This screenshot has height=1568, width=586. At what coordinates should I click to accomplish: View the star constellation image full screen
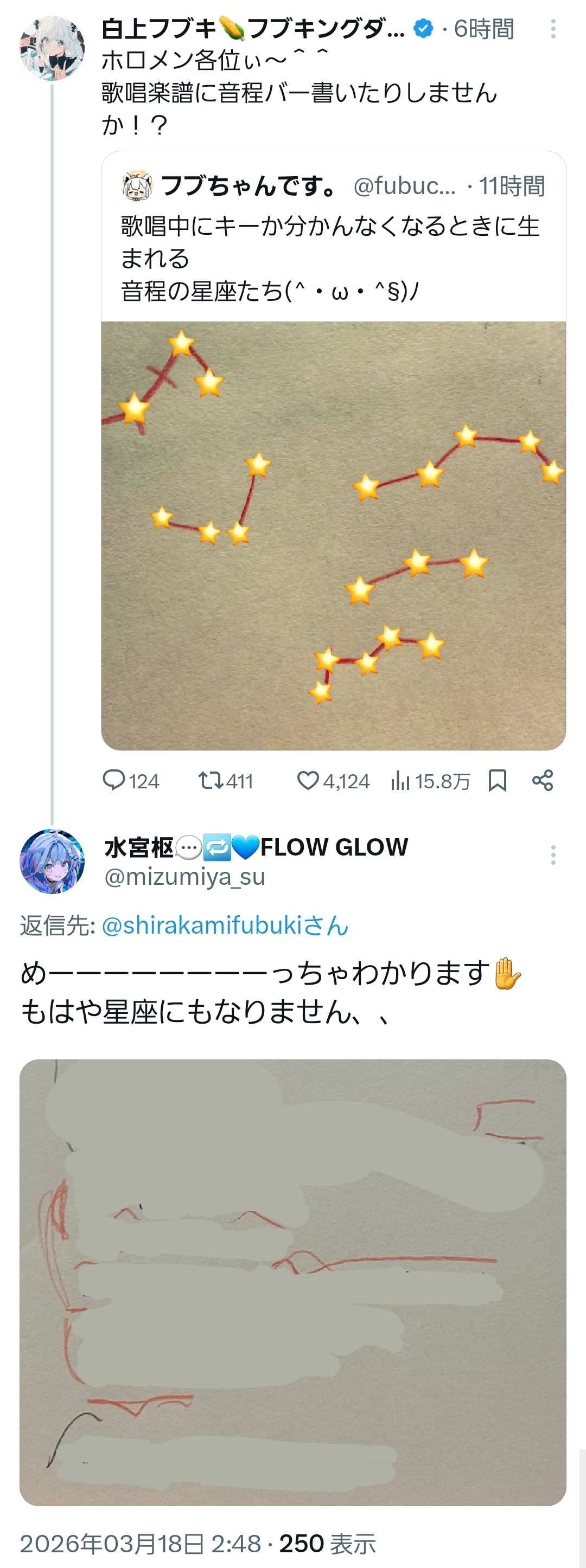pos(333,536)
